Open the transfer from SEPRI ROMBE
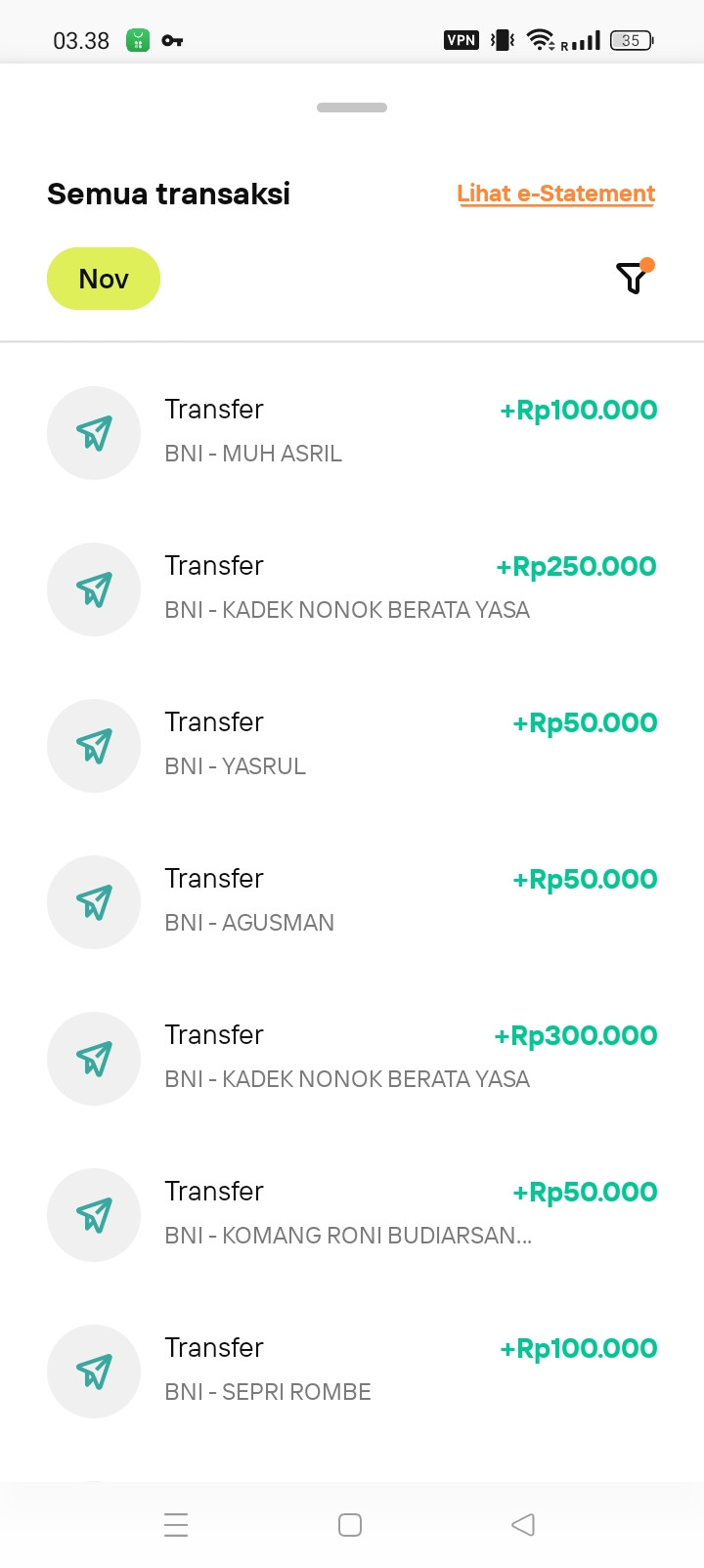The height and width of the screenshot is (1568, 704). pos(352,1370)
